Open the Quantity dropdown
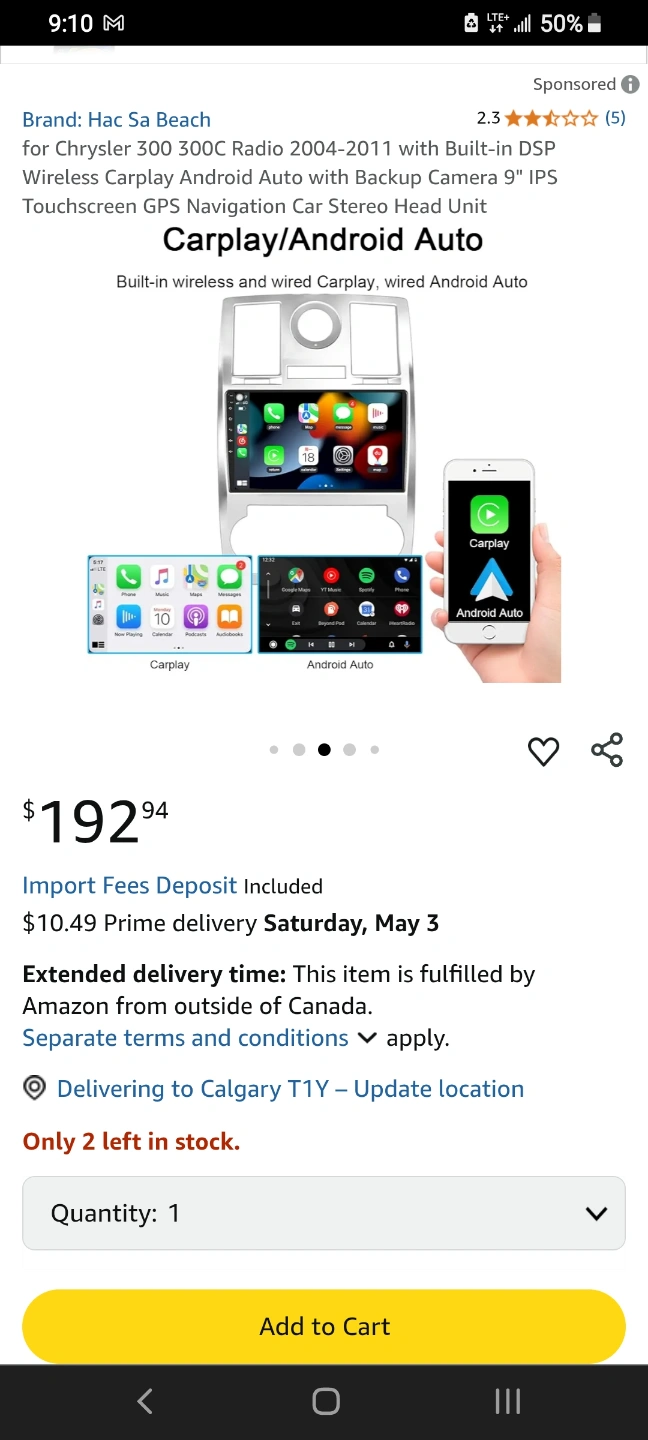 (x=324, y=1213)
